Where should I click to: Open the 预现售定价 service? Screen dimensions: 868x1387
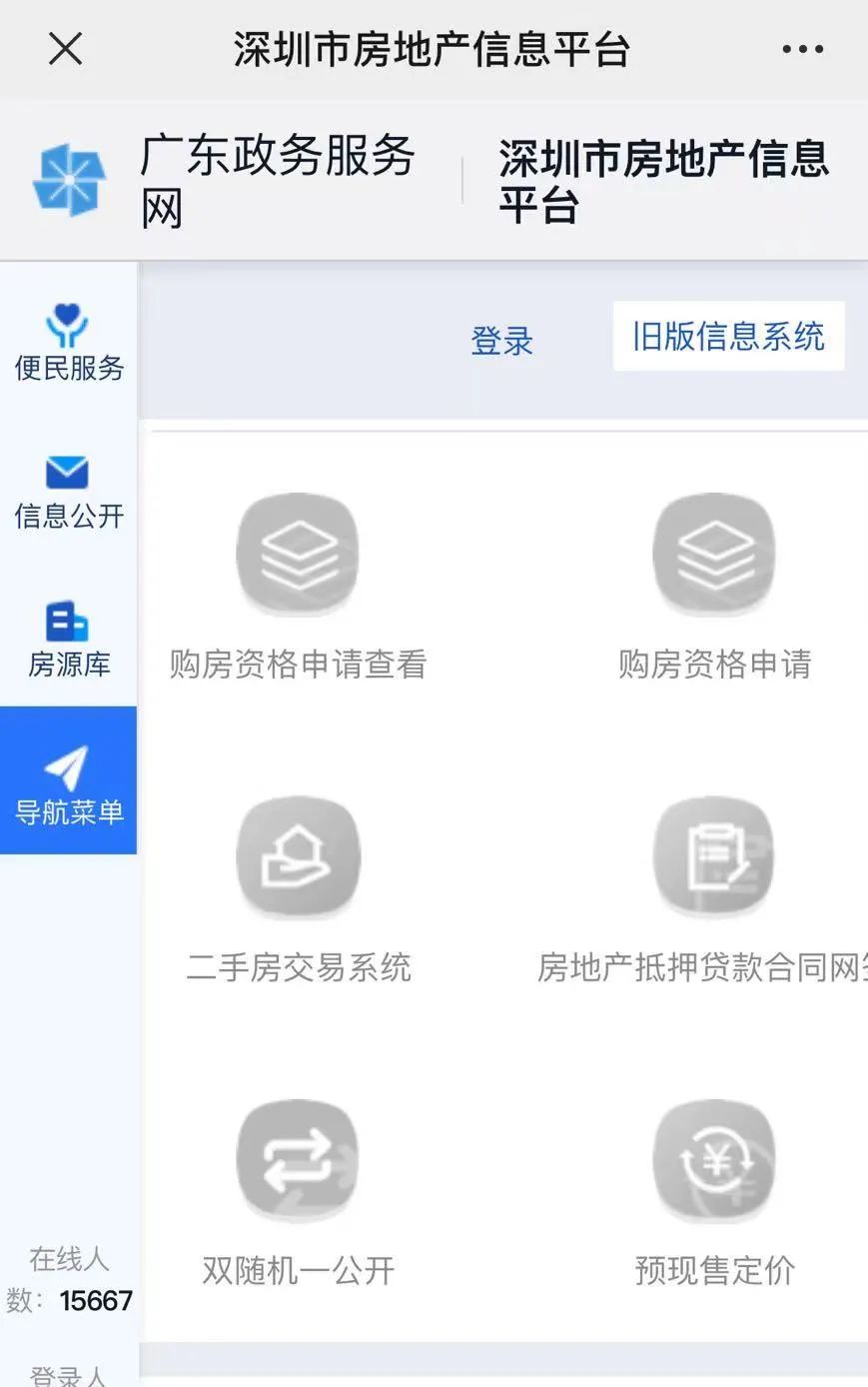[x=713, y=1190]
